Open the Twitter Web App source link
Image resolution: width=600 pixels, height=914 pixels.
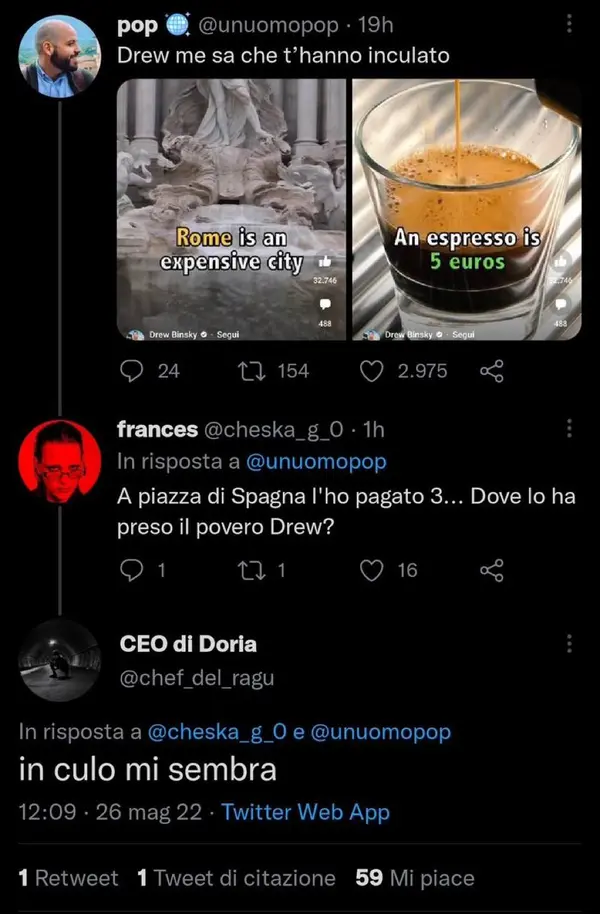click(x=305, y=812)
